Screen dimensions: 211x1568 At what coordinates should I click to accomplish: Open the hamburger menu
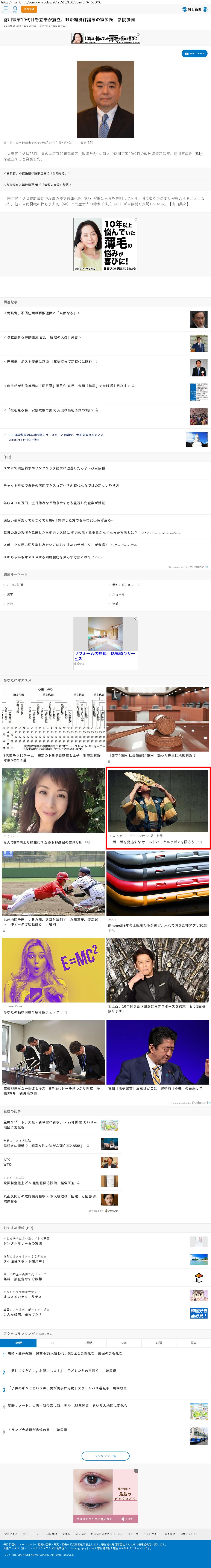tap(5, 9)
